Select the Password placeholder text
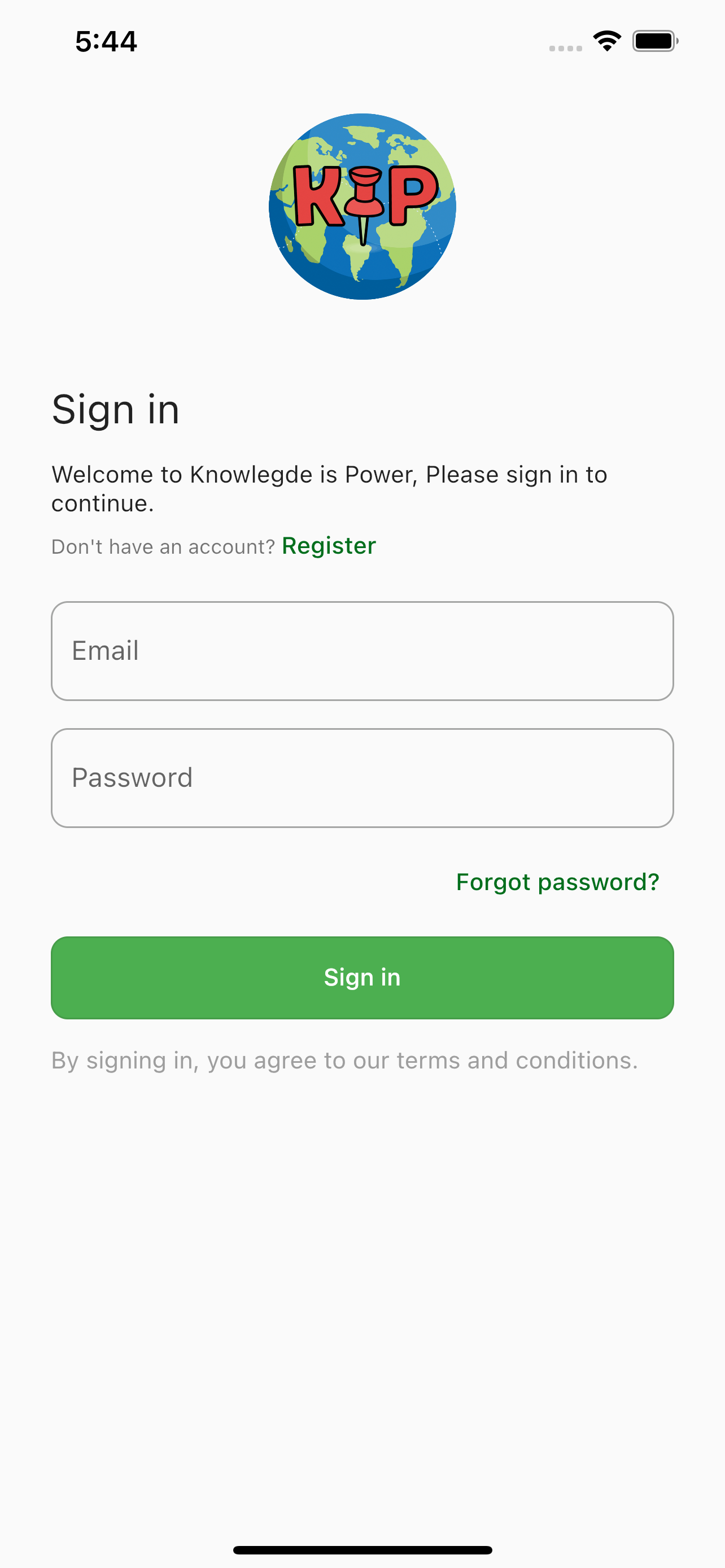Screen dimensions: 725x1568 click(132, 777)
